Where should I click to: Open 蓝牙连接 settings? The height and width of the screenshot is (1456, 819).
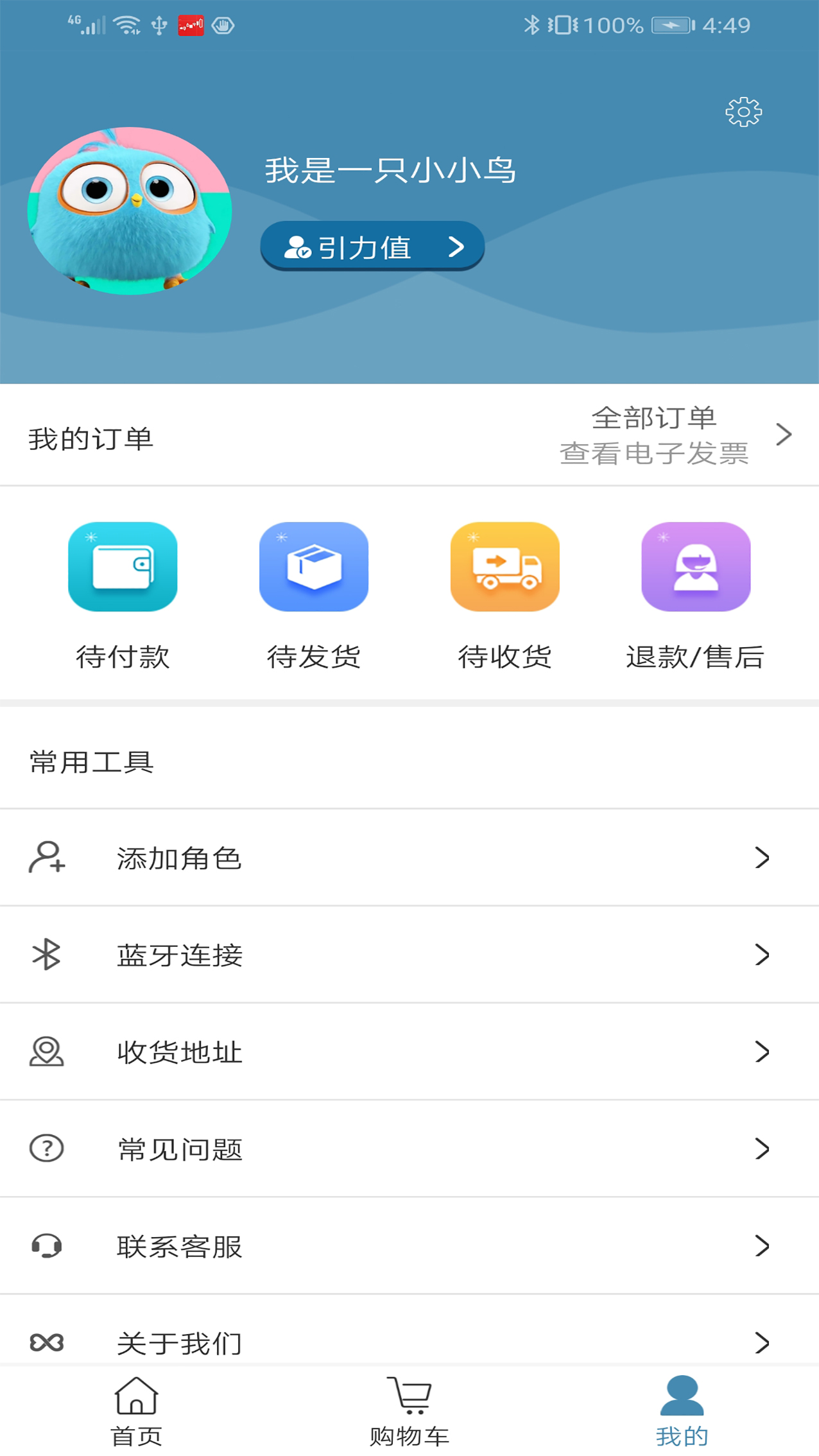point(410,955)
